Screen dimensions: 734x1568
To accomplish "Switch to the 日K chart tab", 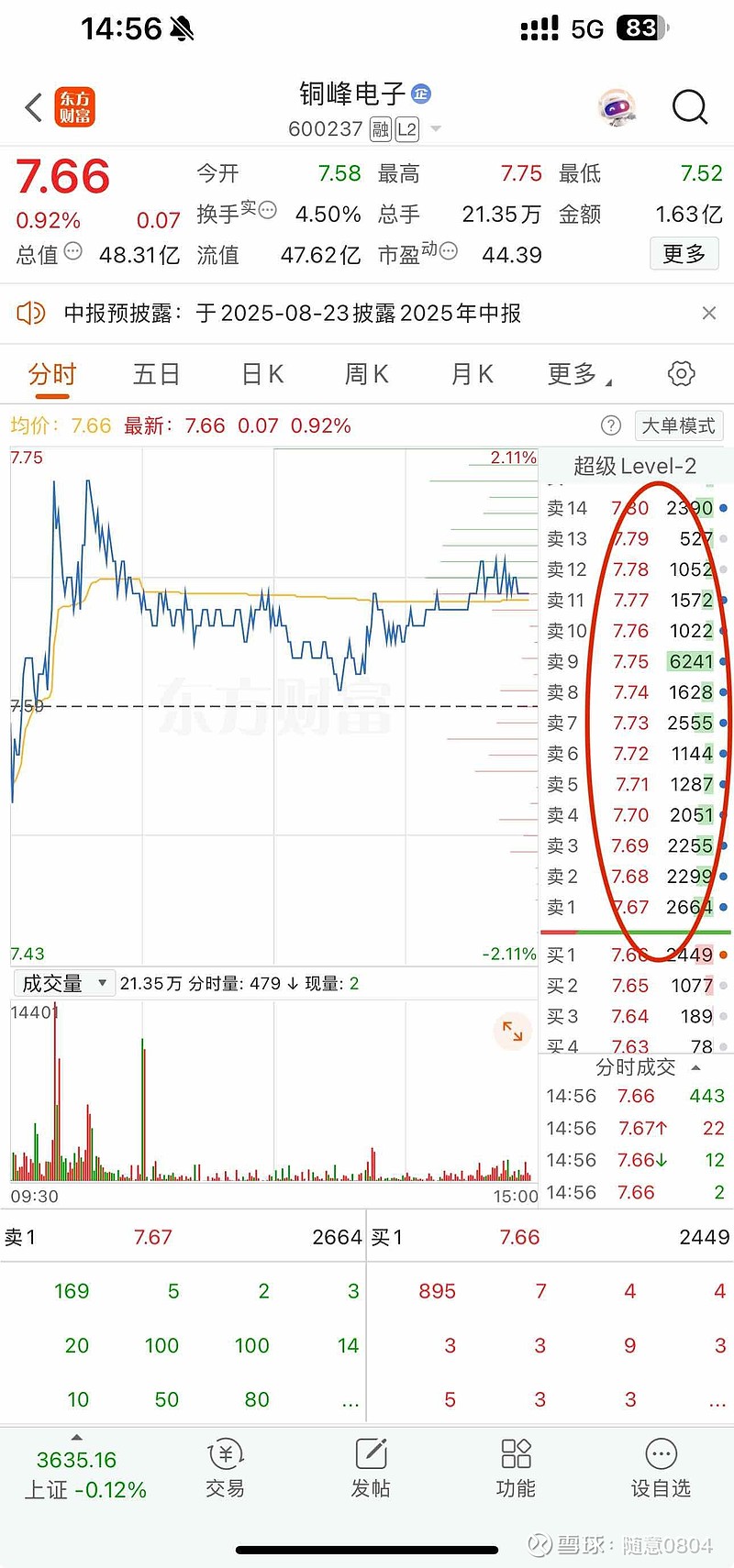I will [262, 374].
